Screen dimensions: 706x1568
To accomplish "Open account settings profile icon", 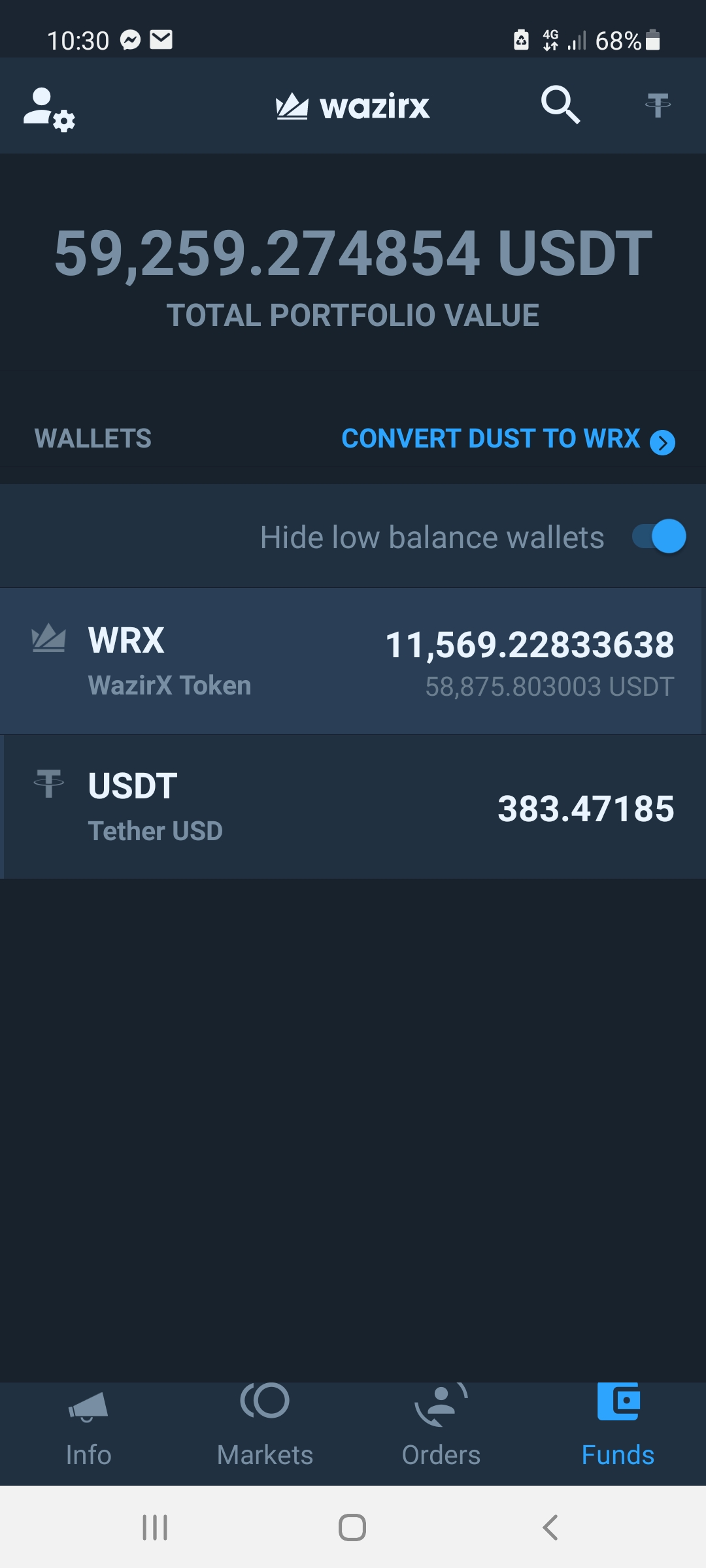I will pos(49,108).
